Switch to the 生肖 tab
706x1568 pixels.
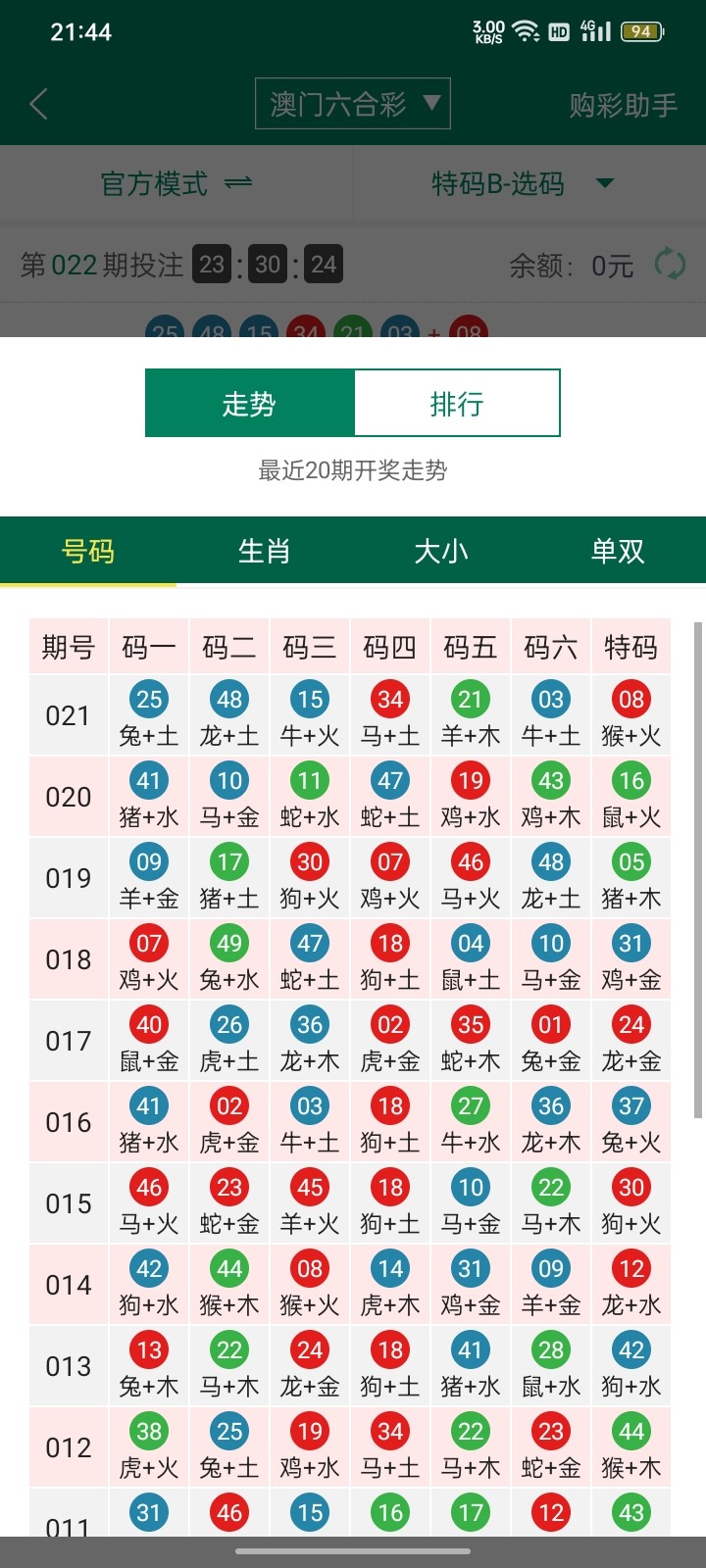click(x=265, y=551)
